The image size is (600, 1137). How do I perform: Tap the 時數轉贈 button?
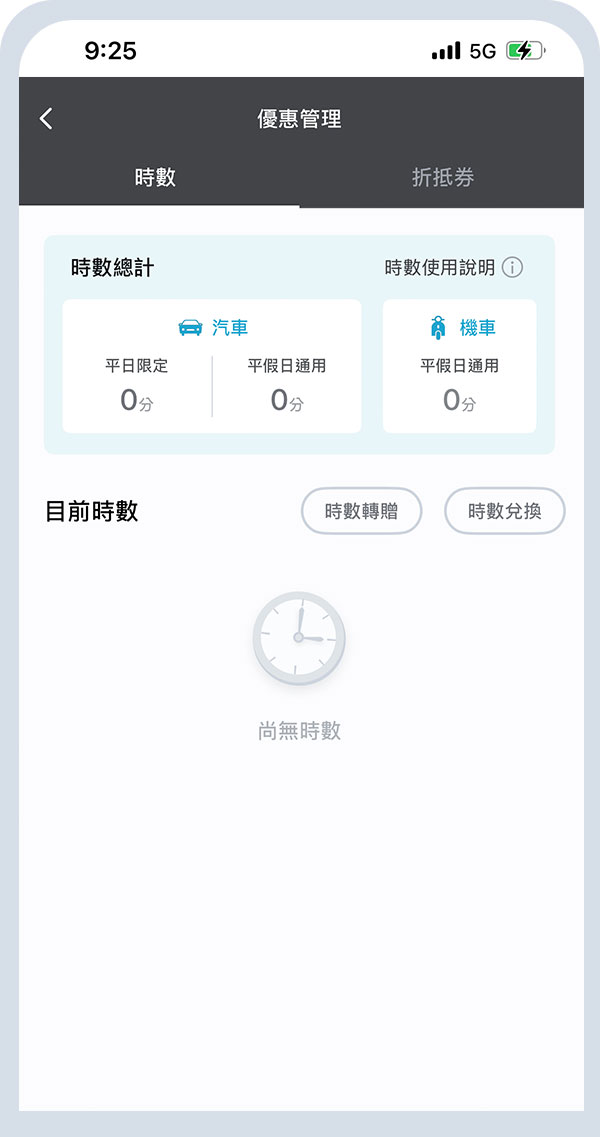coord(361,511)
